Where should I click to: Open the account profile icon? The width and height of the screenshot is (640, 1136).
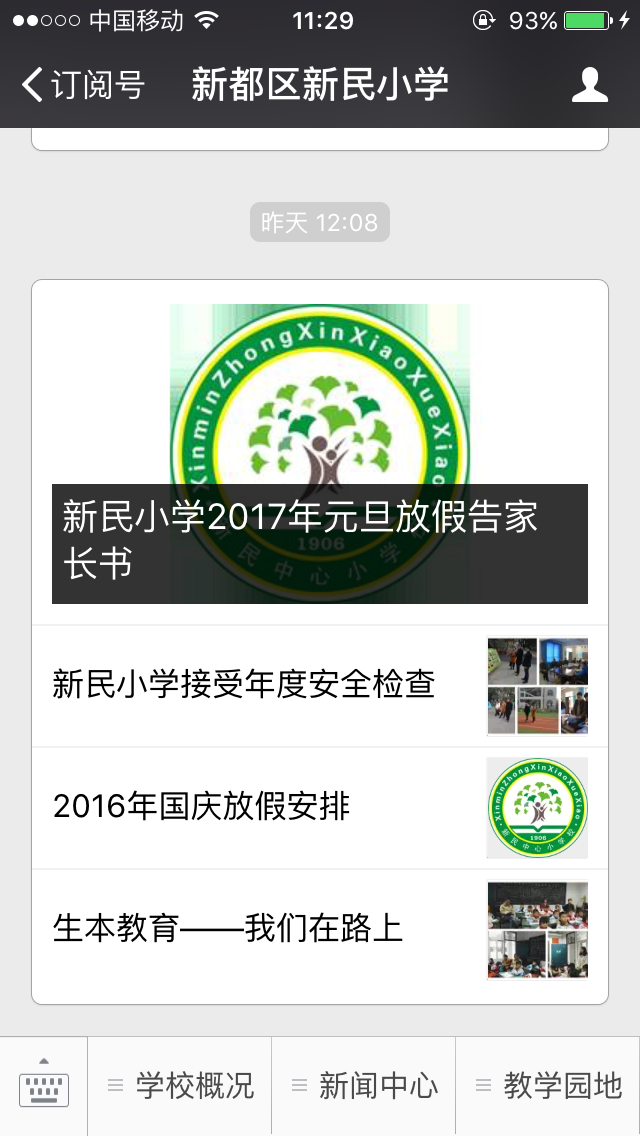[590, 85]
